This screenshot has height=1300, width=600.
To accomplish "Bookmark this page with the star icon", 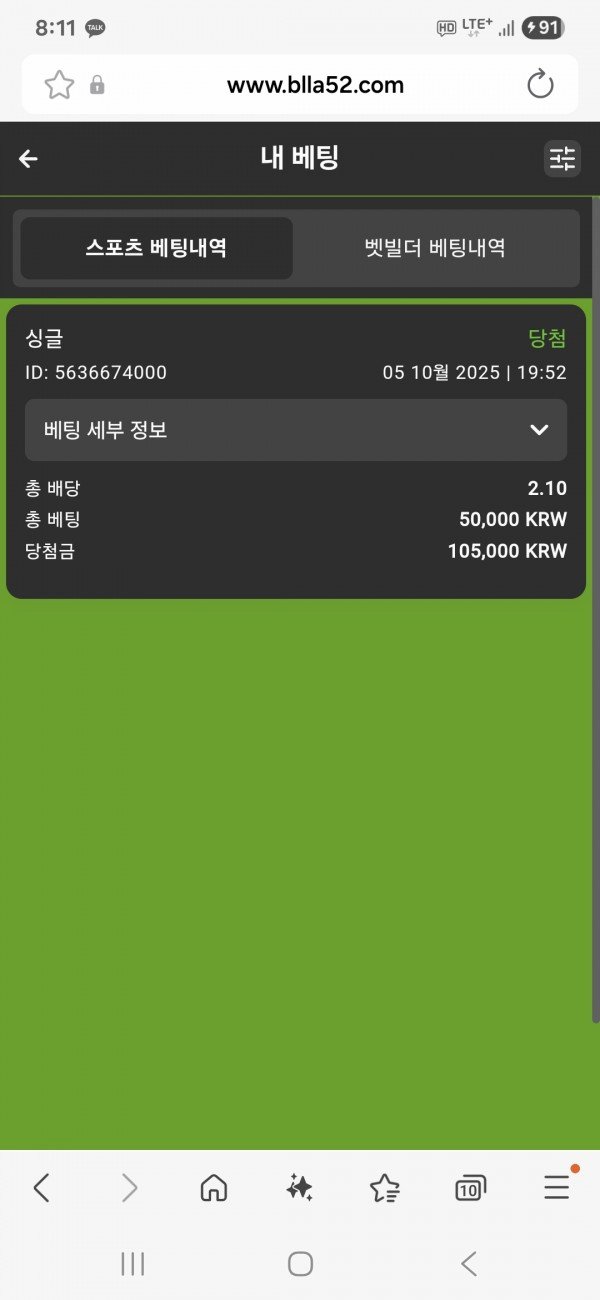I will 59,85.
